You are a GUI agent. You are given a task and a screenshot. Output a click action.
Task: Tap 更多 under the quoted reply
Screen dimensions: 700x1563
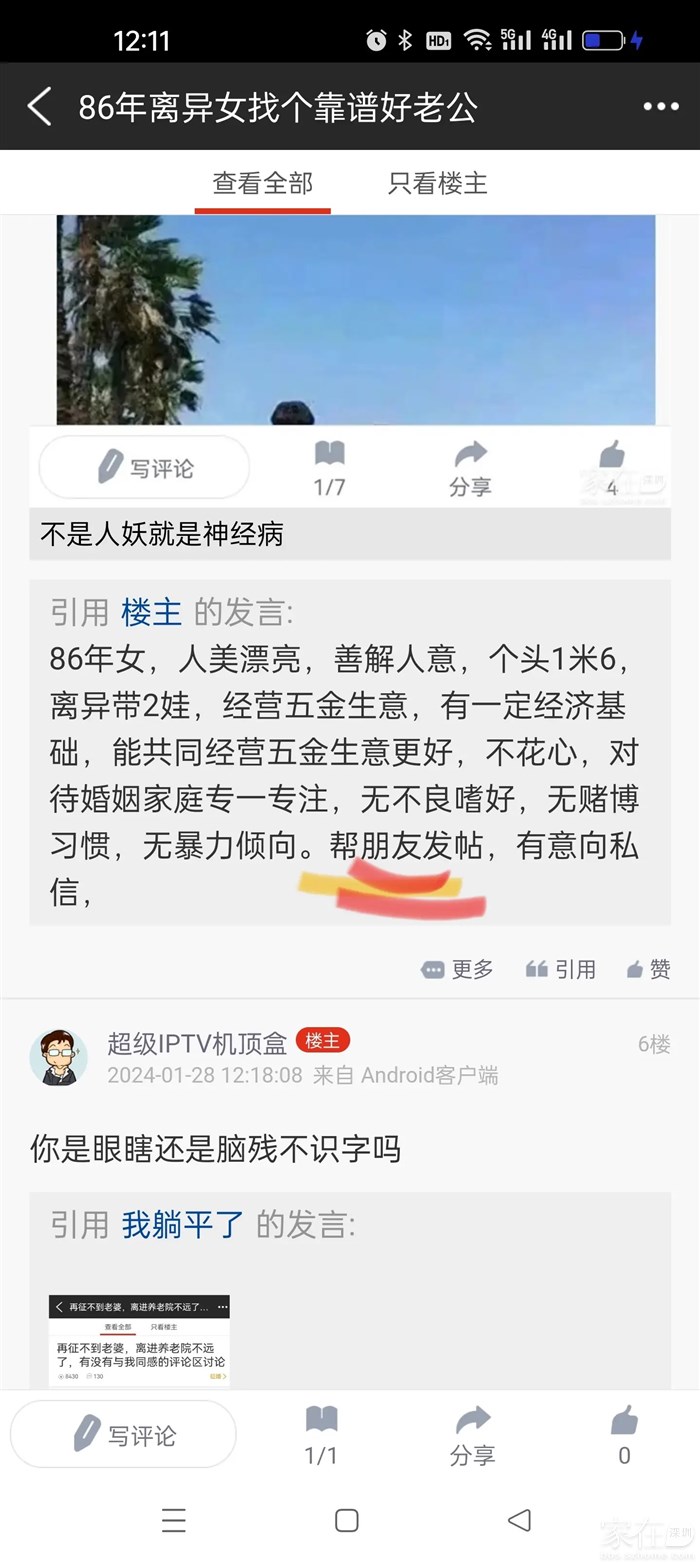[x=458, y=969]
